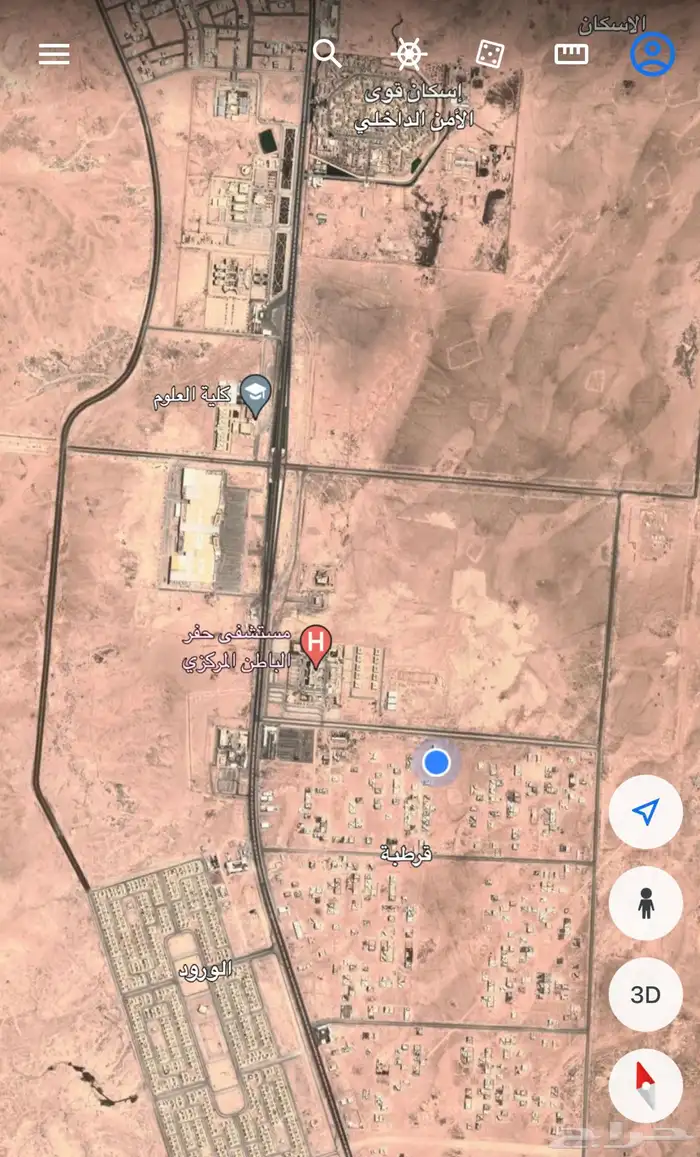The height and width of the screenshot is (1157, 700).
Task: Open the ruler measure tool
Action: (x=571, y=54)
